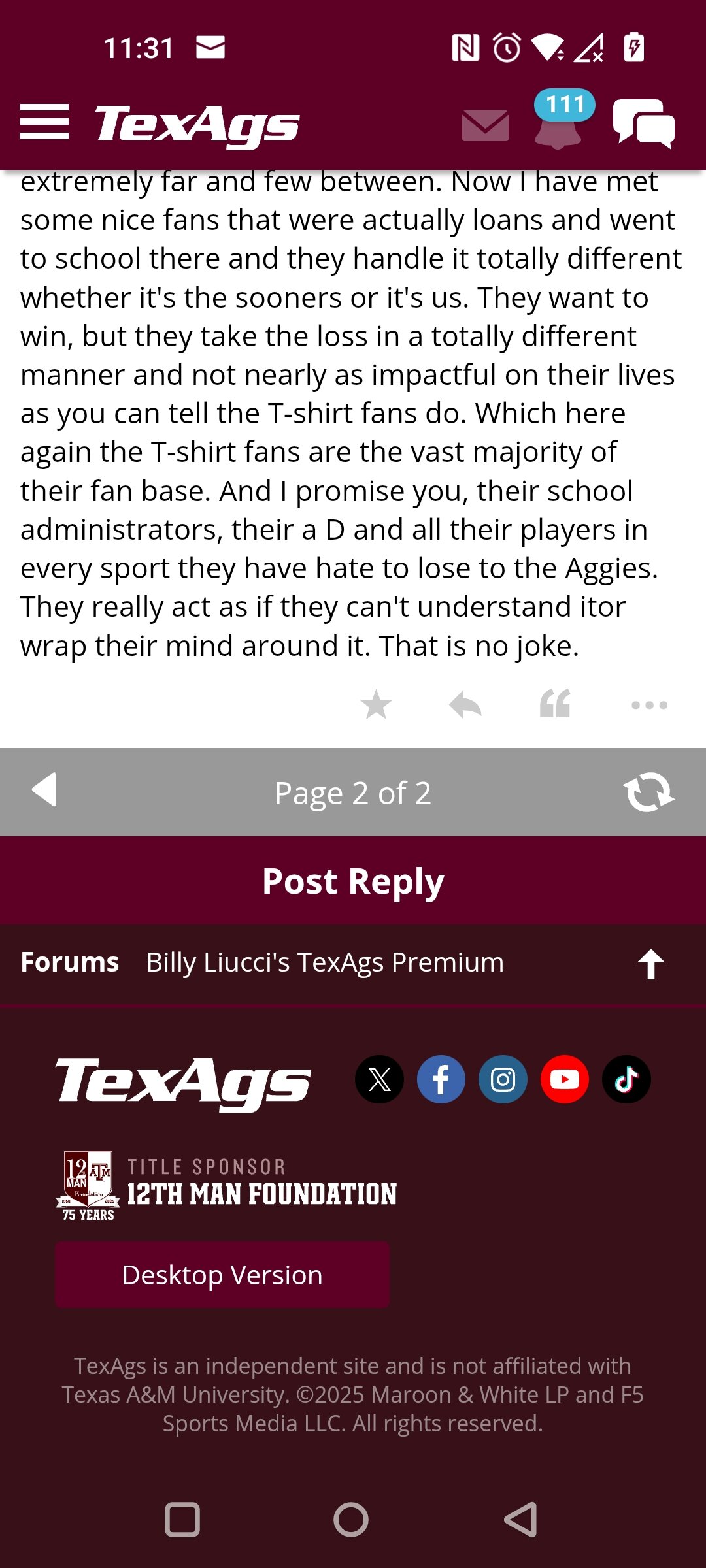The image size is (706, 1568).
Task: Go to the previous page
Action: (44, 790)
